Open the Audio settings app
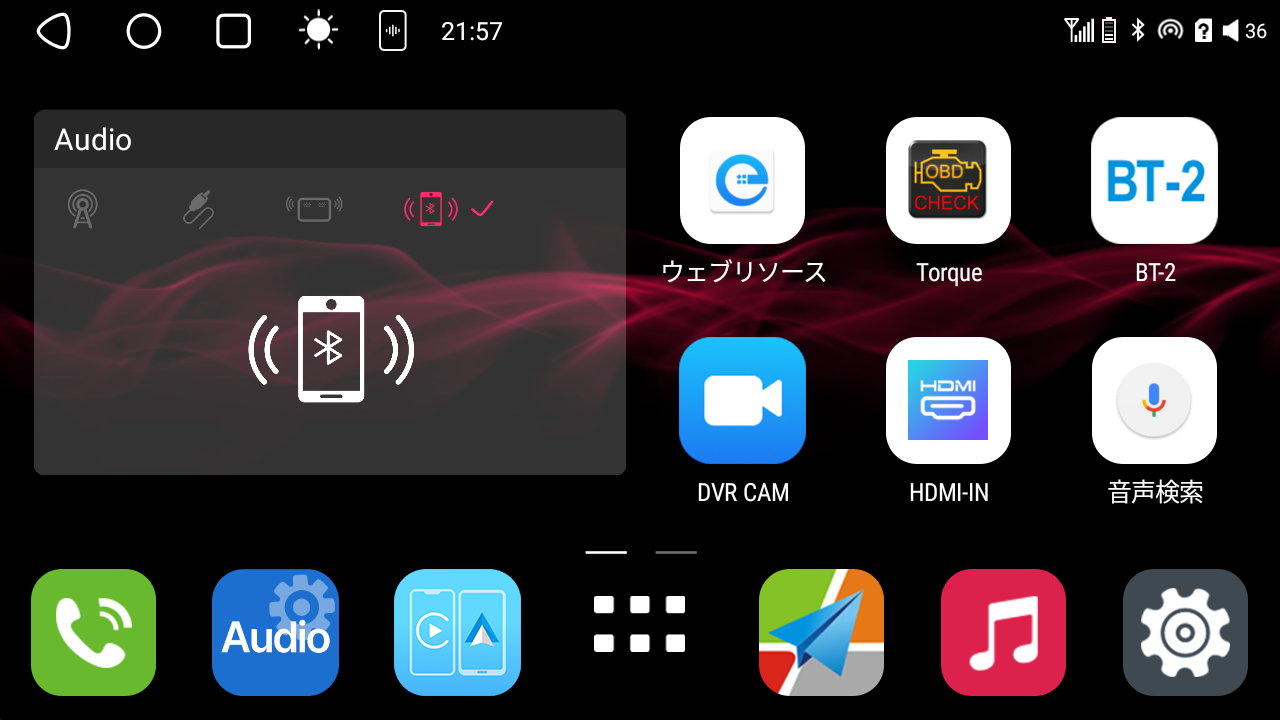 (275, 632)
